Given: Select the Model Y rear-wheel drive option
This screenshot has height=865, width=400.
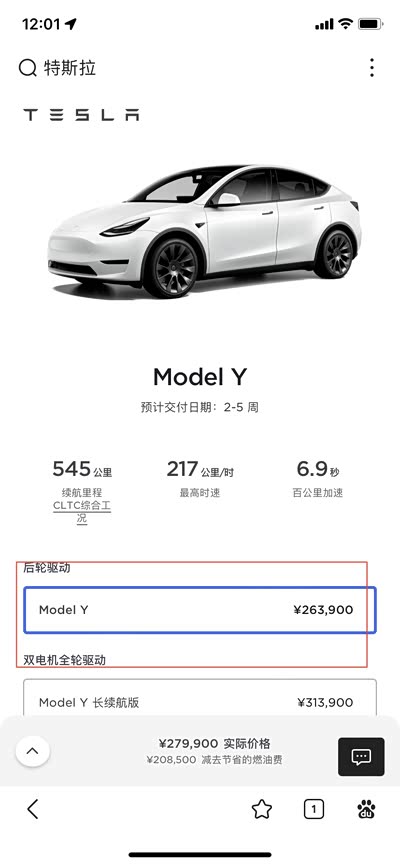Looking at the screenshot, I should coord(200,610).
